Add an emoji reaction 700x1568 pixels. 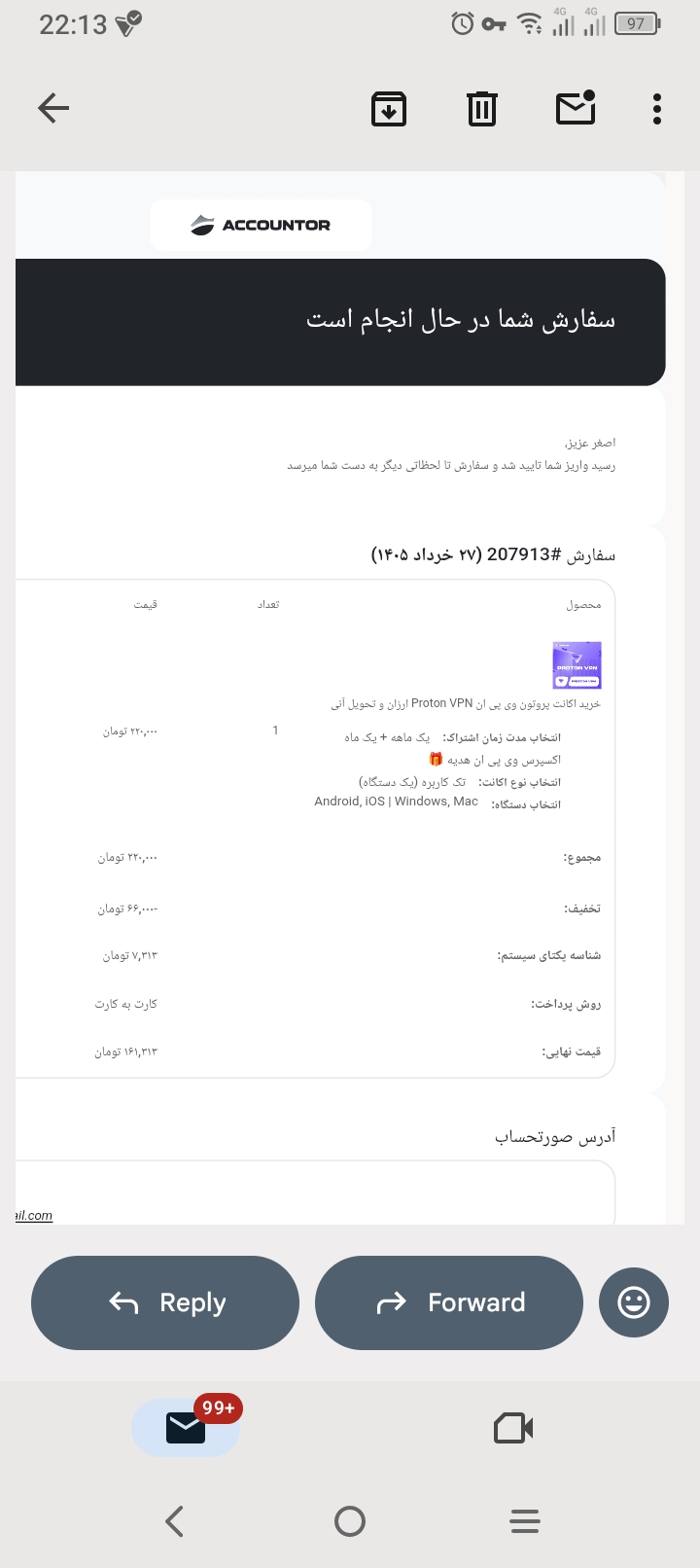(634, 1302)
